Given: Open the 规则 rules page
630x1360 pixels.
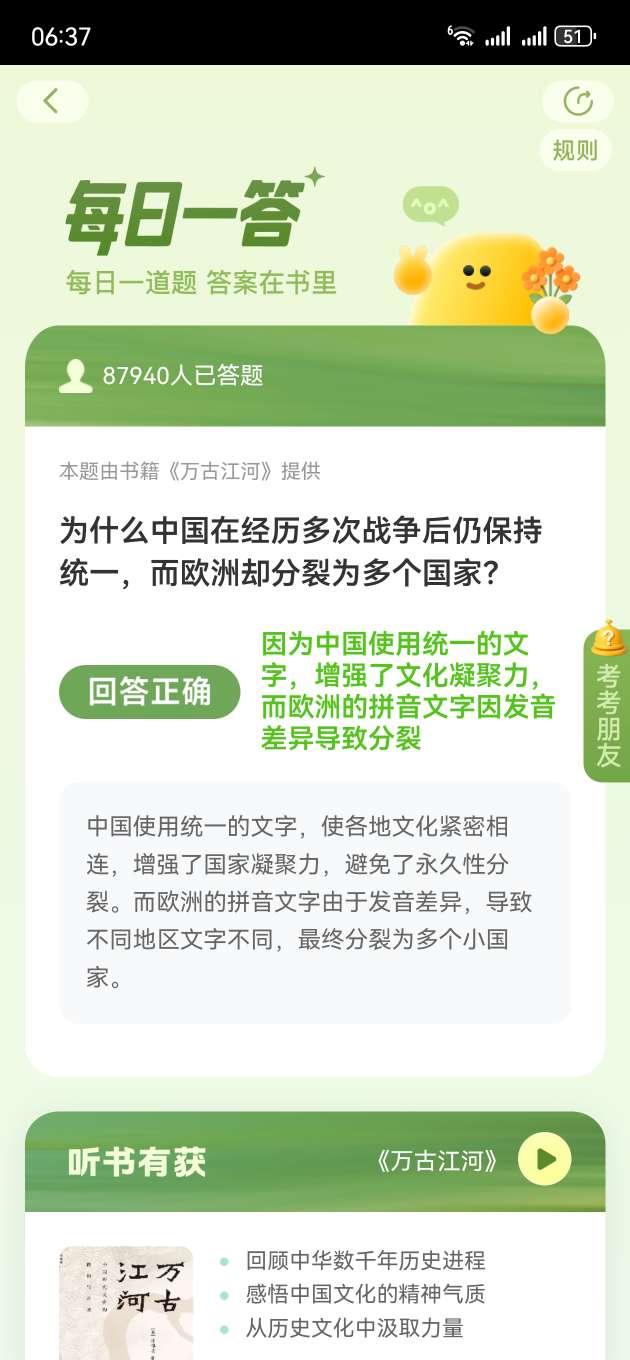Looking at the screenshot, I should click(575, 150).
